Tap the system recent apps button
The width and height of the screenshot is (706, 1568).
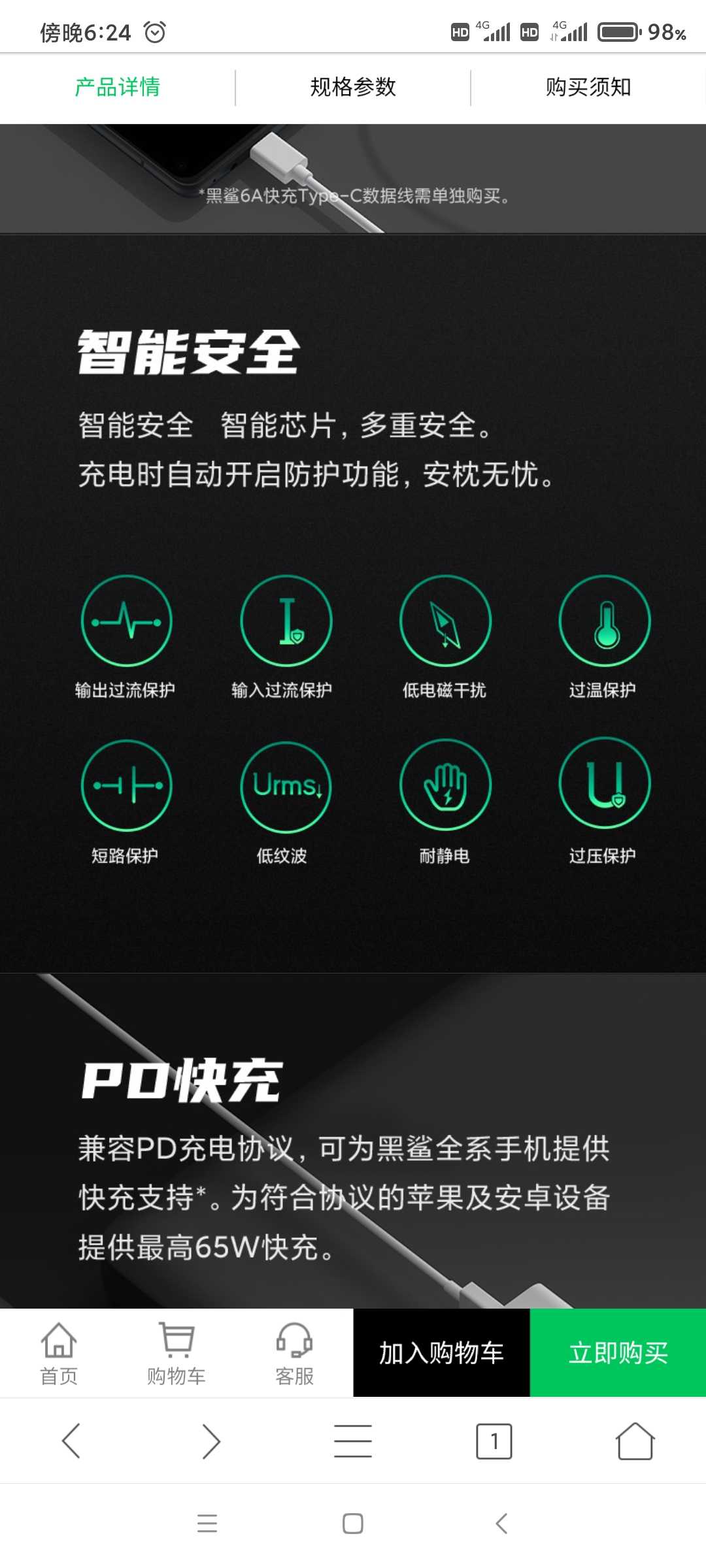[x=207, y=1523]
